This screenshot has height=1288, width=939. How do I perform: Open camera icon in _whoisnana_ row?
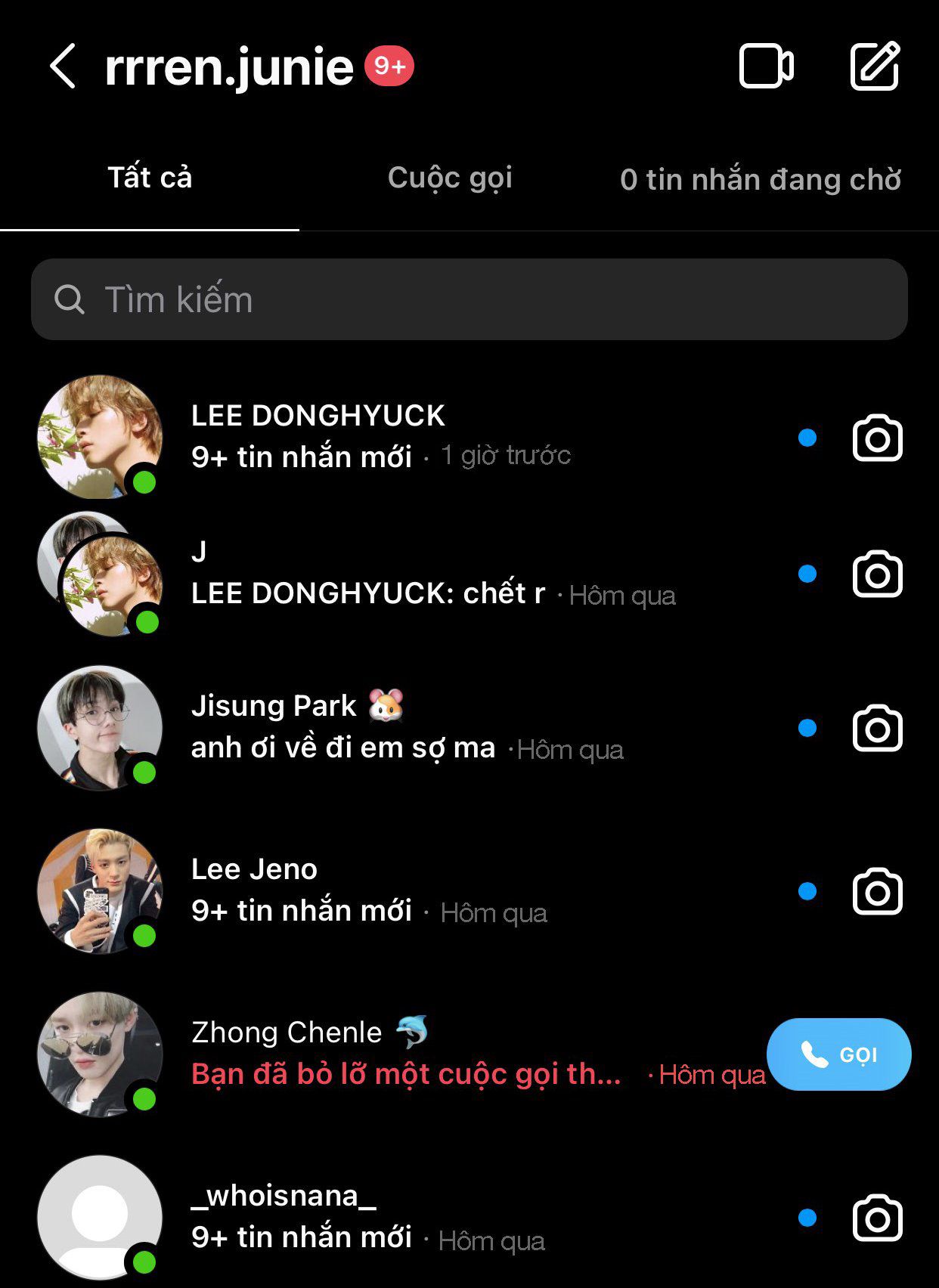(x=877, y=1218)
